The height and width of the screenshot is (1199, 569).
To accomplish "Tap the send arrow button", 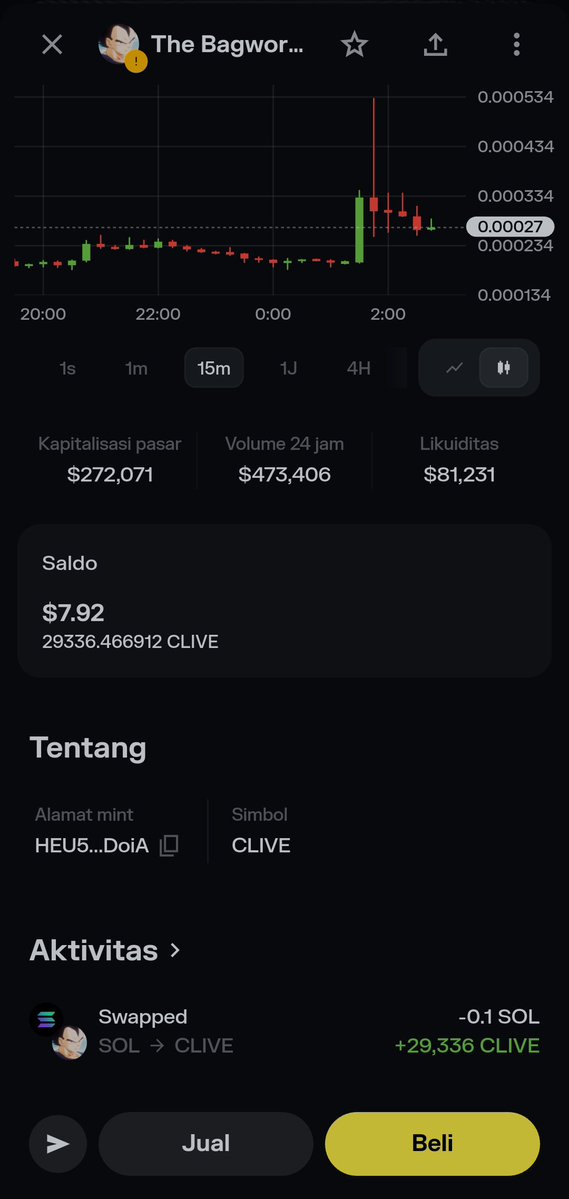I will 58,1144.
